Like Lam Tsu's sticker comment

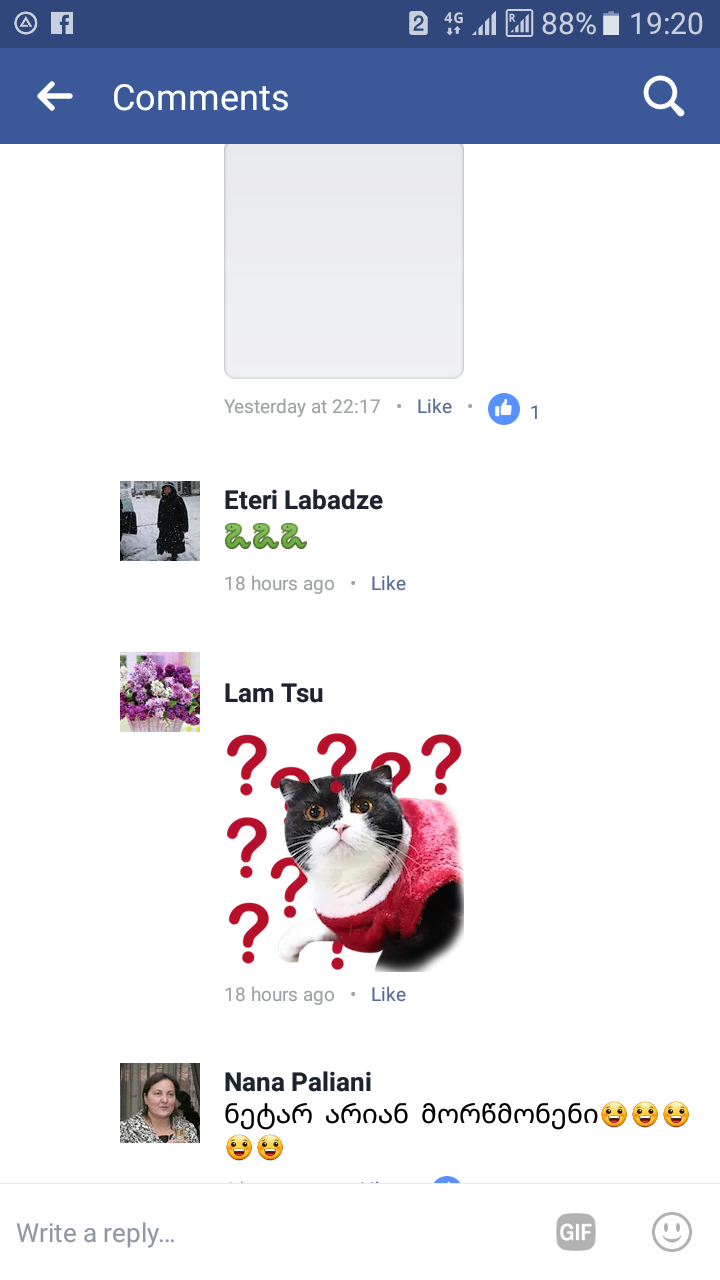[x=388, y=995]
